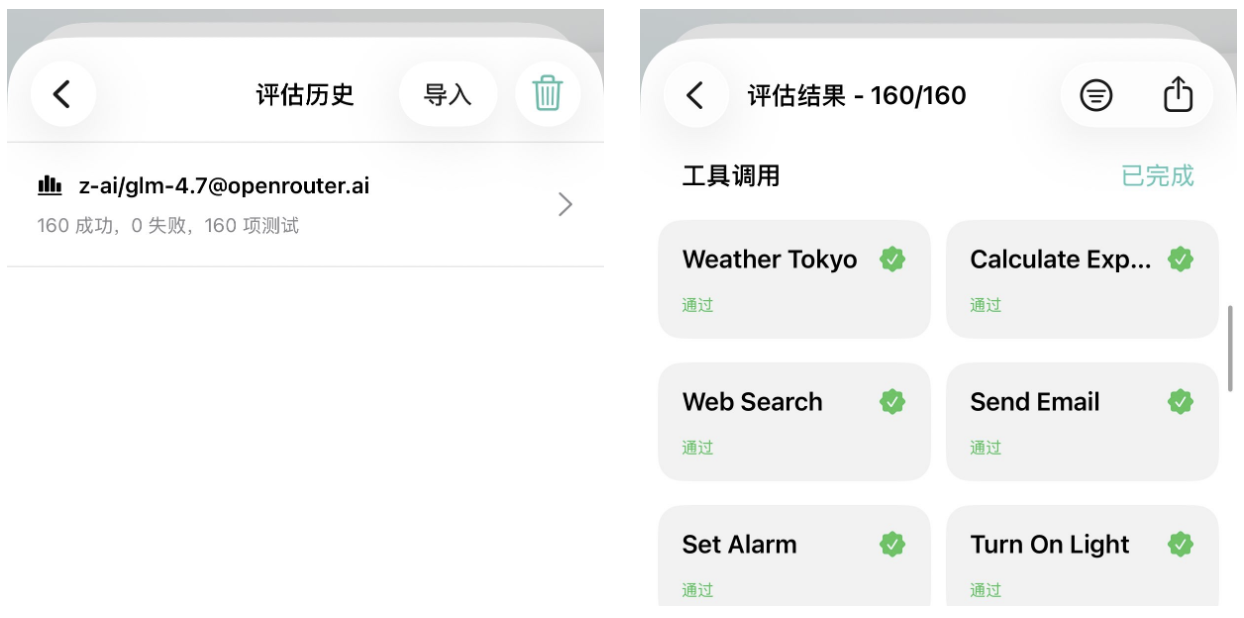View the Web Search test result

[794, 421]
